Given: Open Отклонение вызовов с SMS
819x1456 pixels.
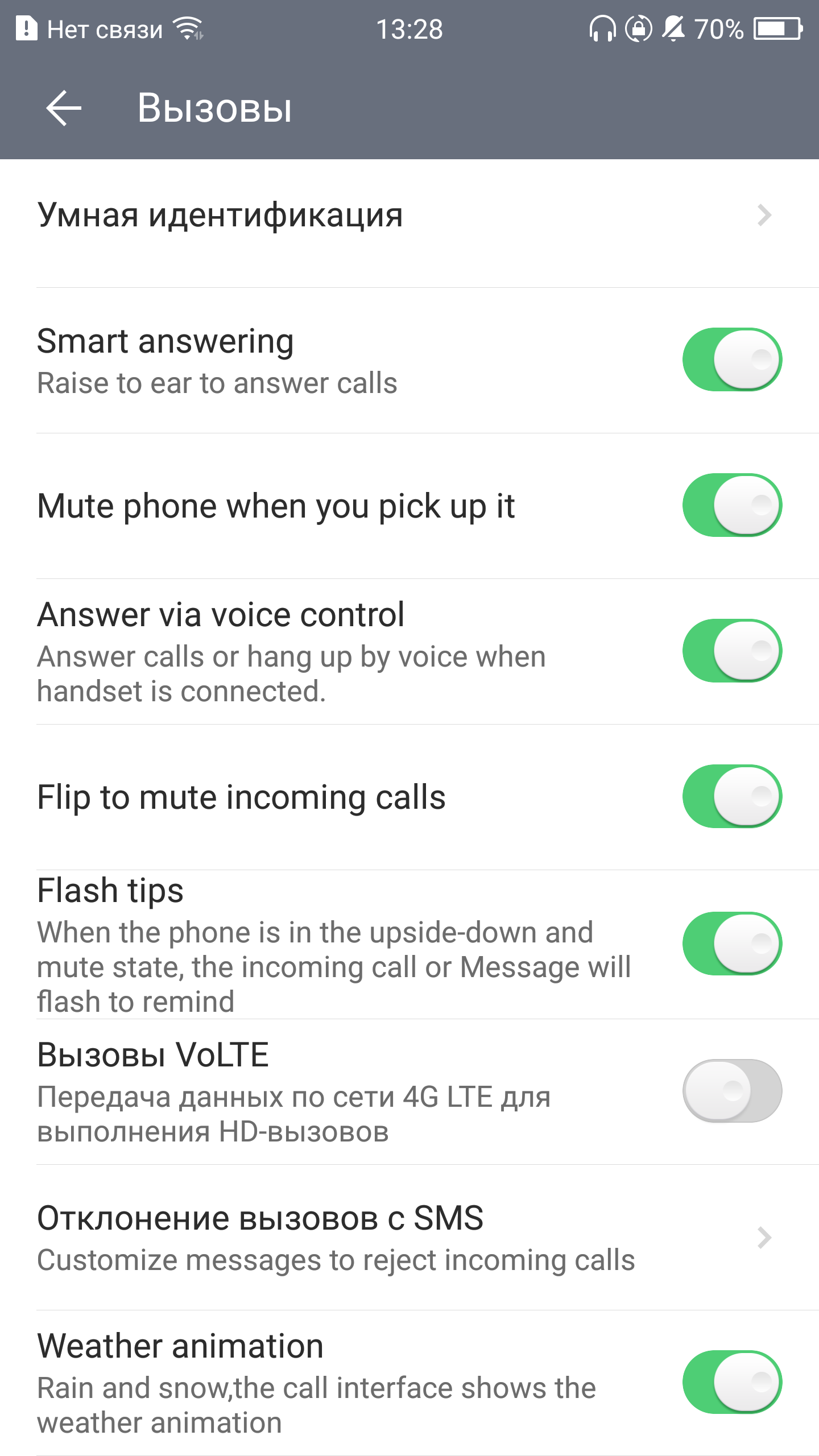Looking at the screenshot, I should [x=398, y=1238].
